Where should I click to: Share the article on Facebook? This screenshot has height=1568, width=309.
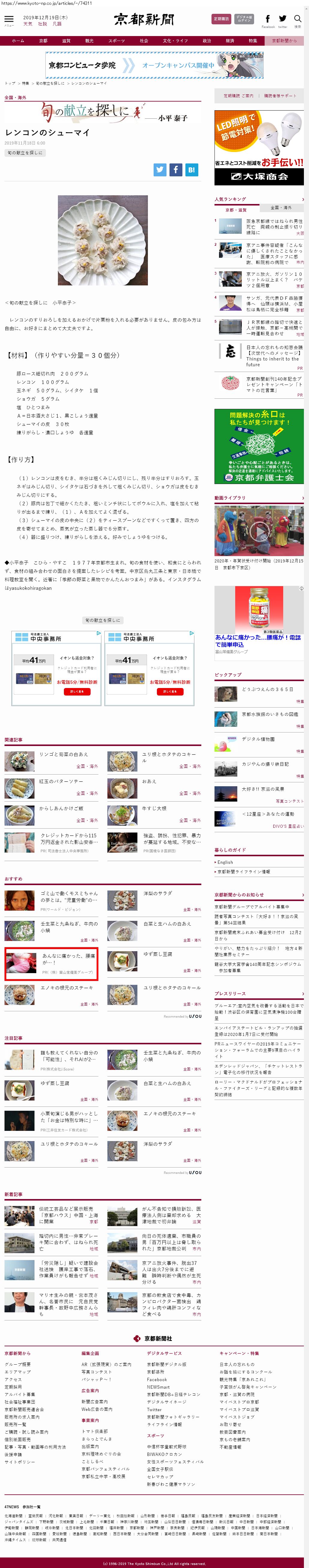(x=175, y=170)
